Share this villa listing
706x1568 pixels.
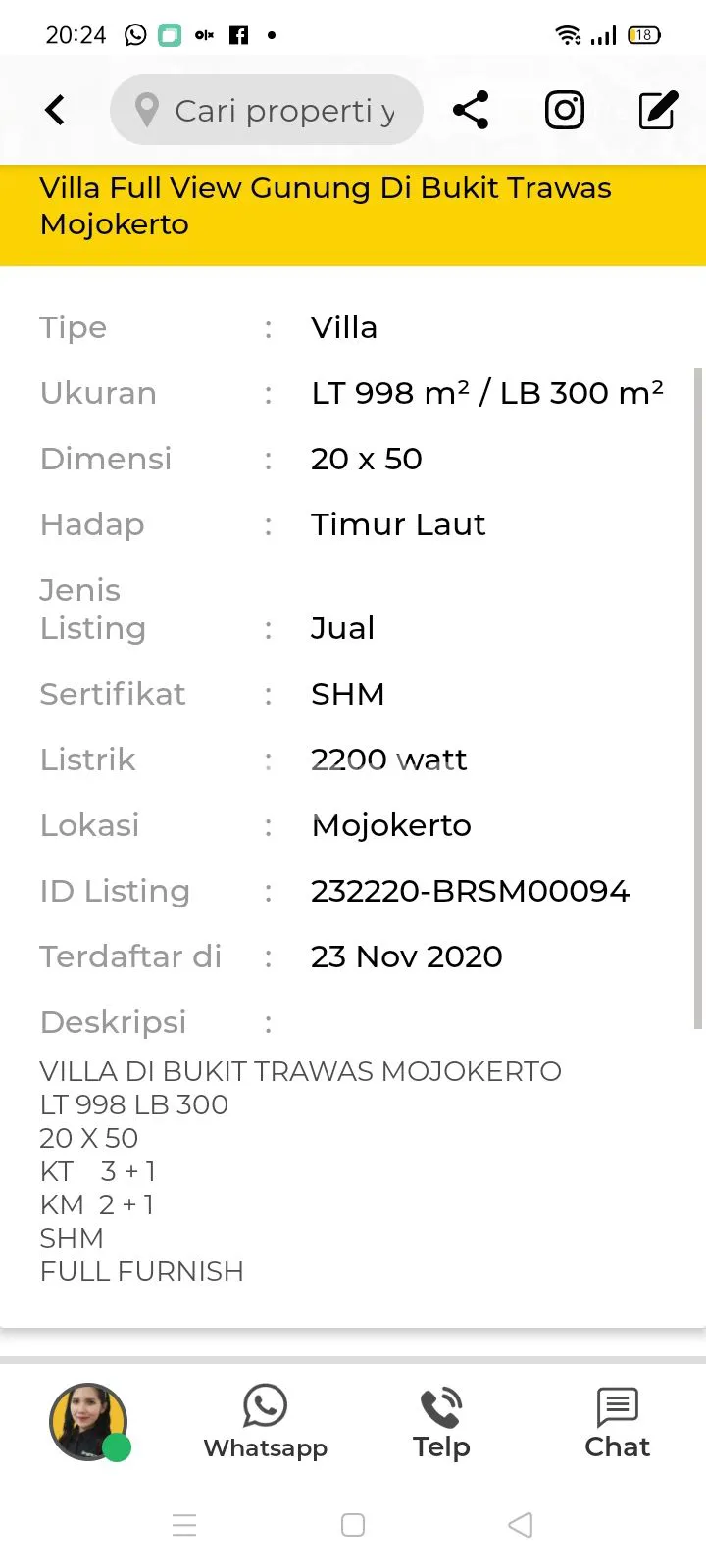(x=471, y=110)
